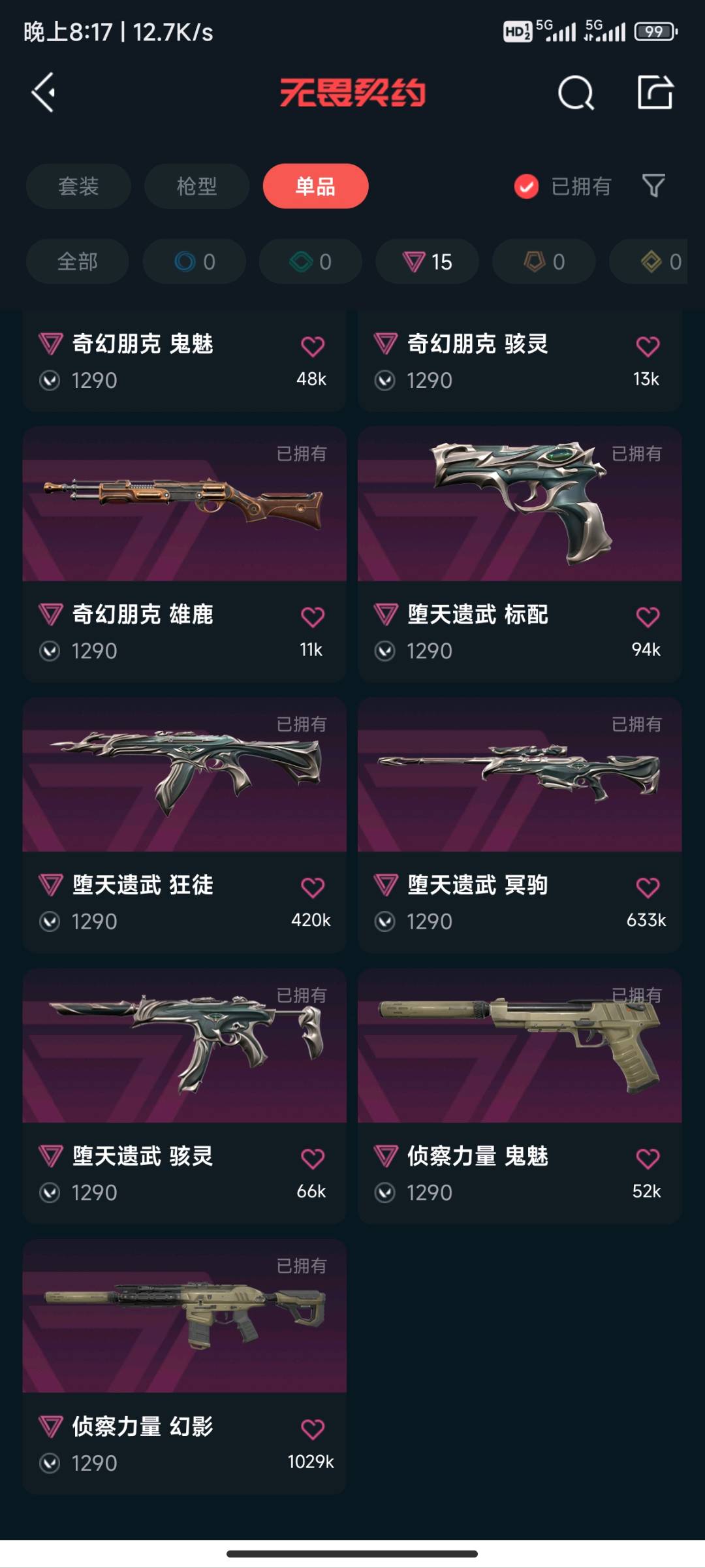
Task: Select the 单品 tab
Action: [x=315, y=186]
